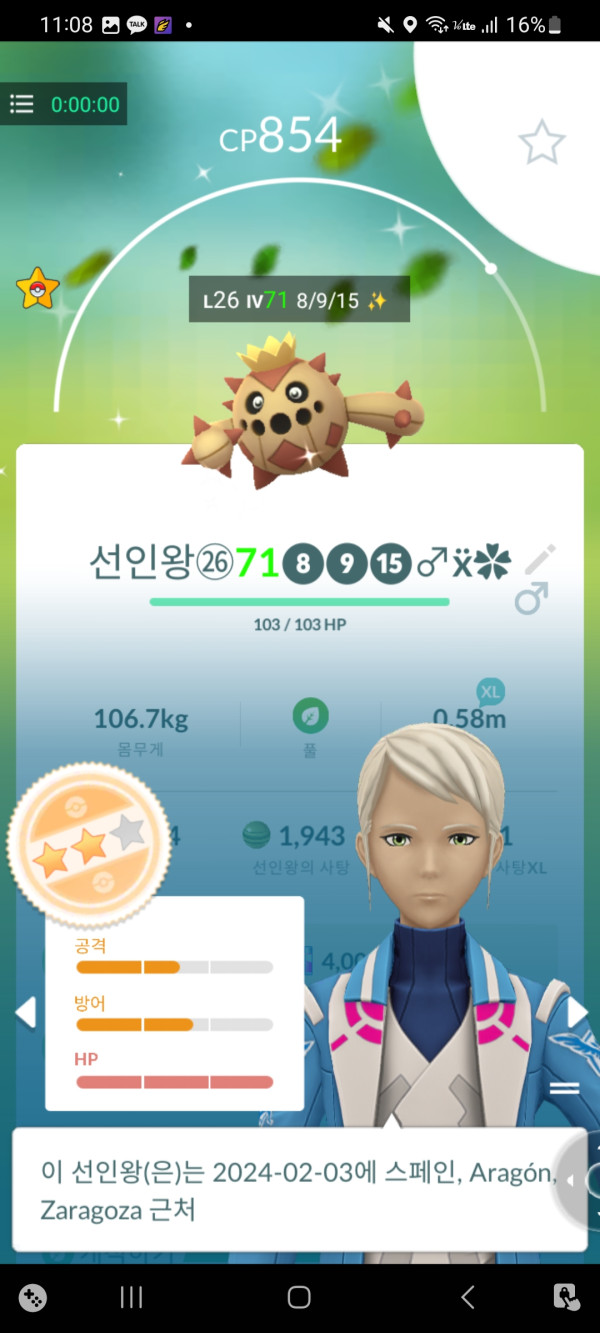600x1333 pixels.
Task: Go back using the system back button
Action: coord(466,1298)
